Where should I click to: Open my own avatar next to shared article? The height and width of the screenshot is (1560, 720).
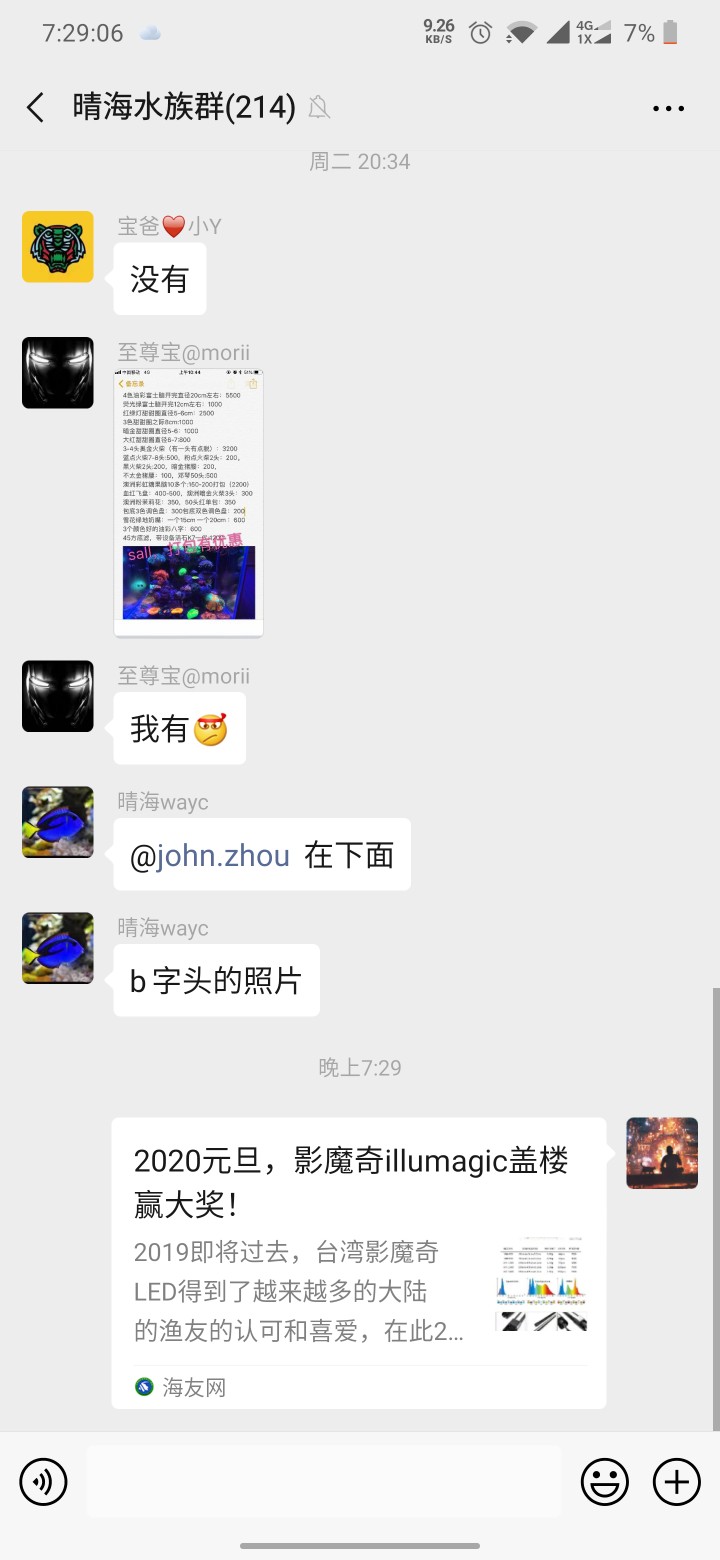click(x=661, y=1153)
